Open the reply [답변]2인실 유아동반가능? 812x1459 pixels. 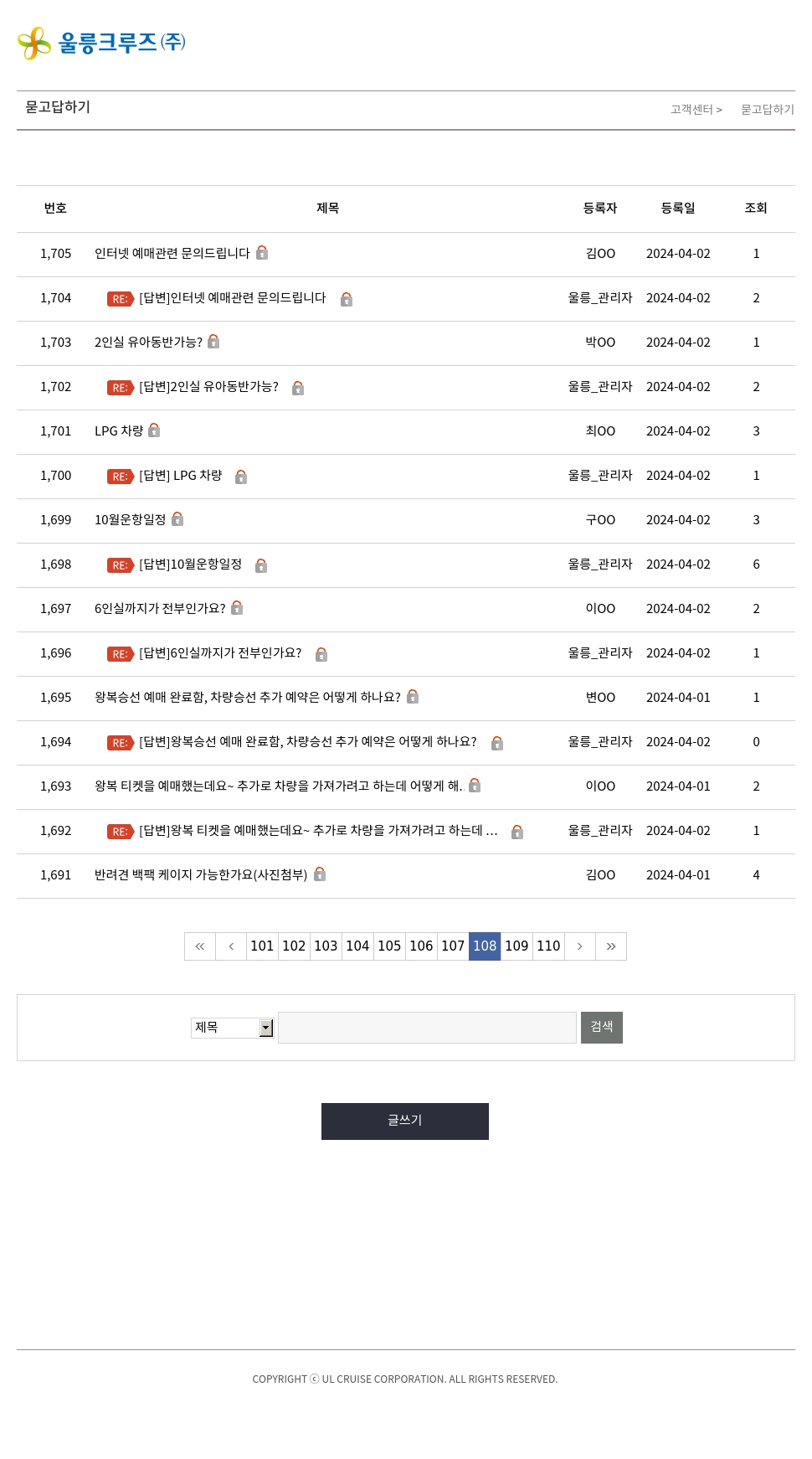208,387
